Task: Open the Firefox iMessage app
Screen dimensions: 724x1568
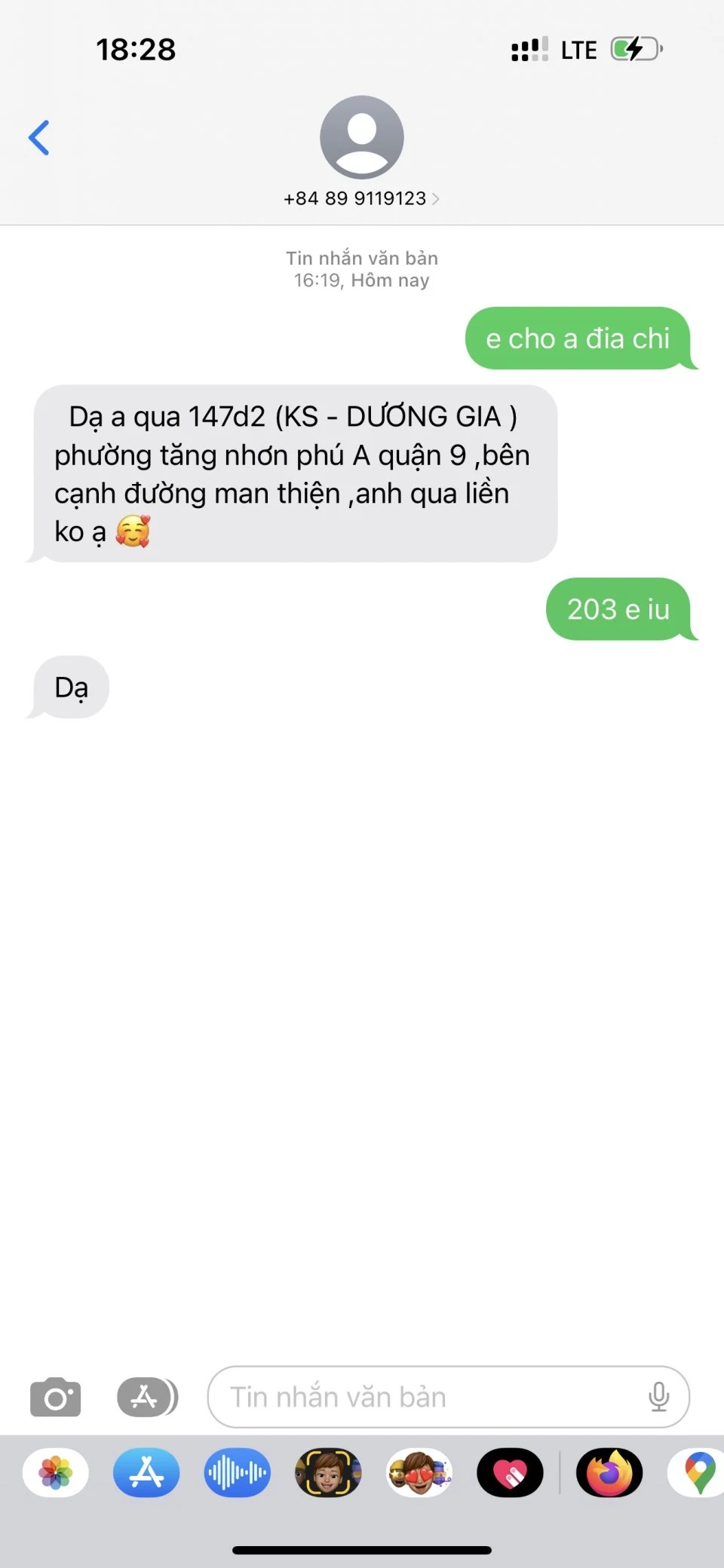Action: coord(609,1472)
